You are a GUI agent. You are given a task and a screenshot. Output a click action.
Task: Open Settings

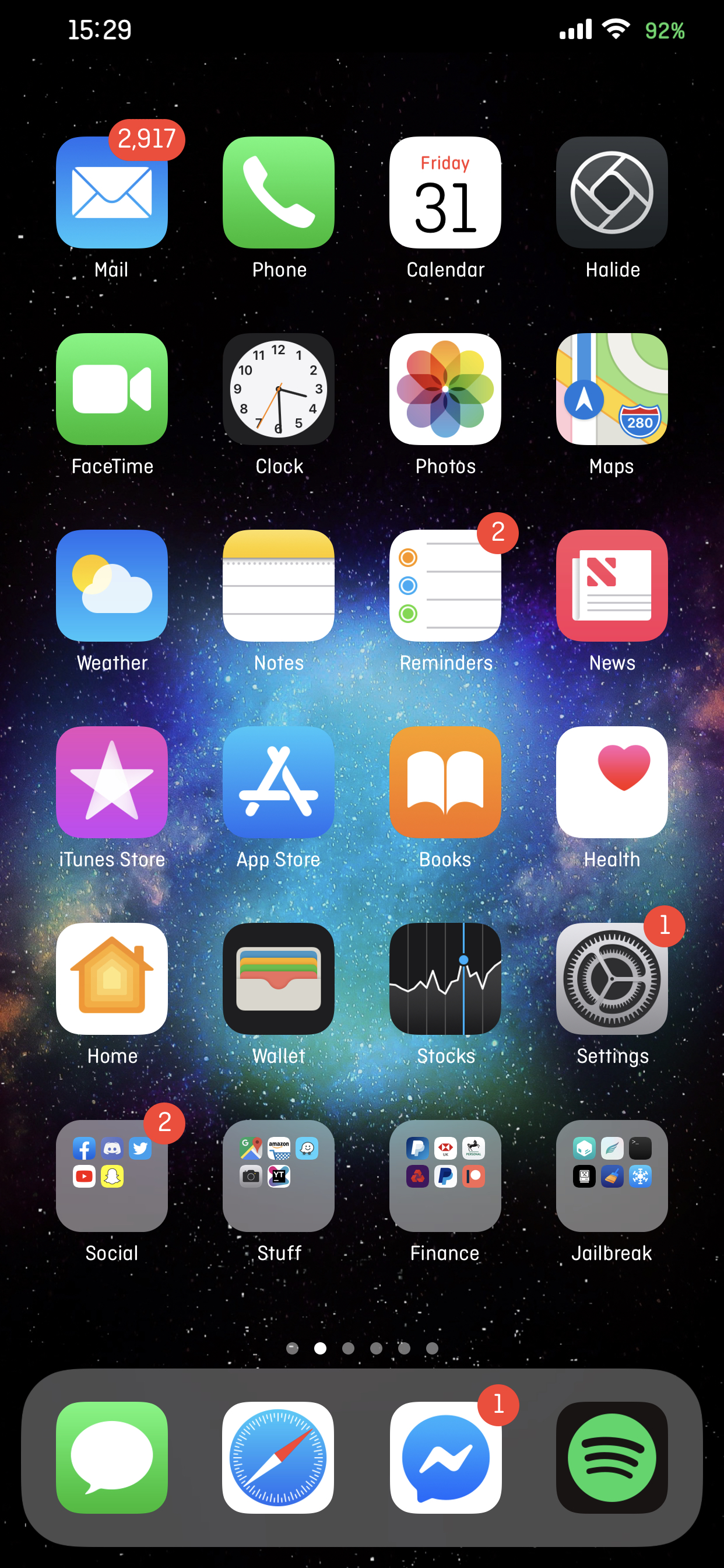point(611,979)
